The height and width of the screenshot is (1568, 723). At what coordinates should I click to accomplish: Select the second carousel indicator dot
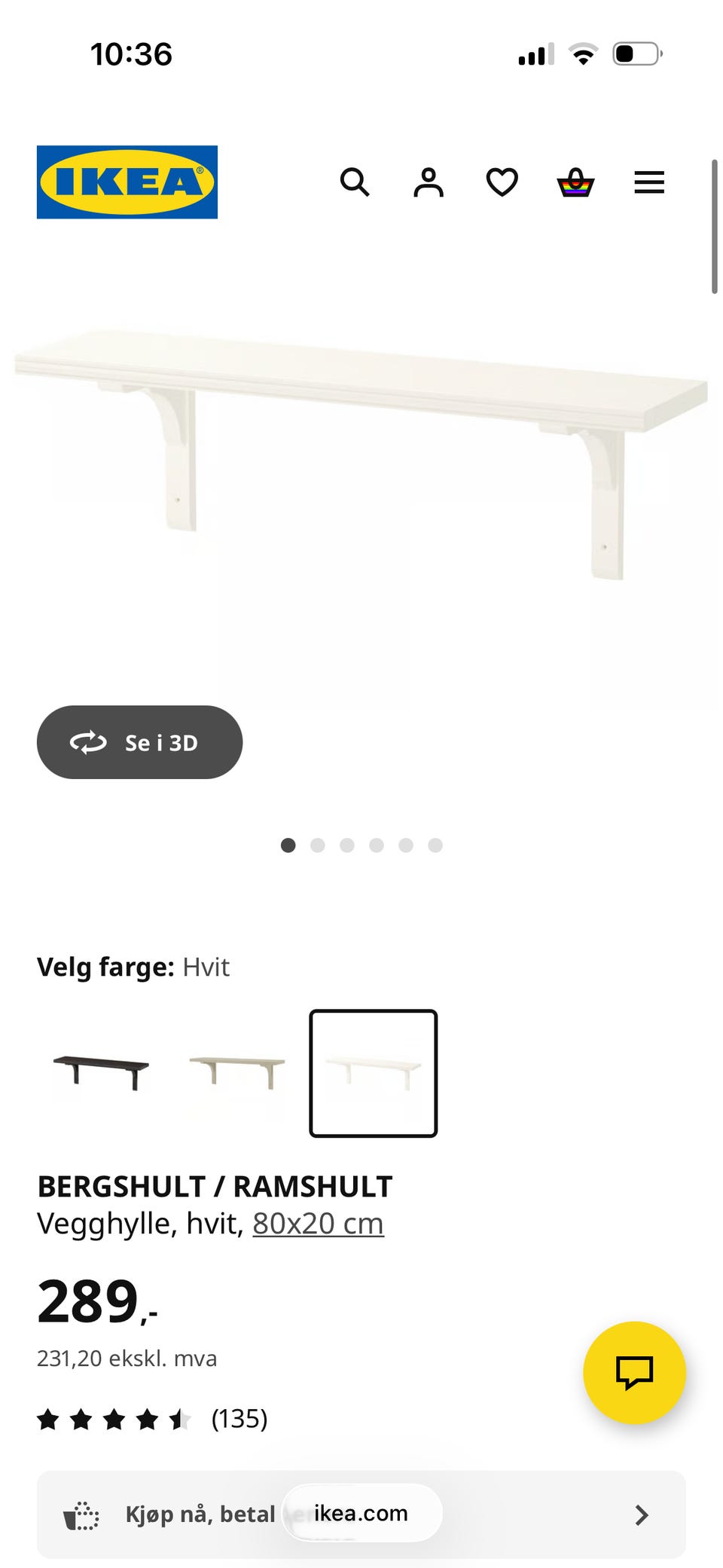318,845
